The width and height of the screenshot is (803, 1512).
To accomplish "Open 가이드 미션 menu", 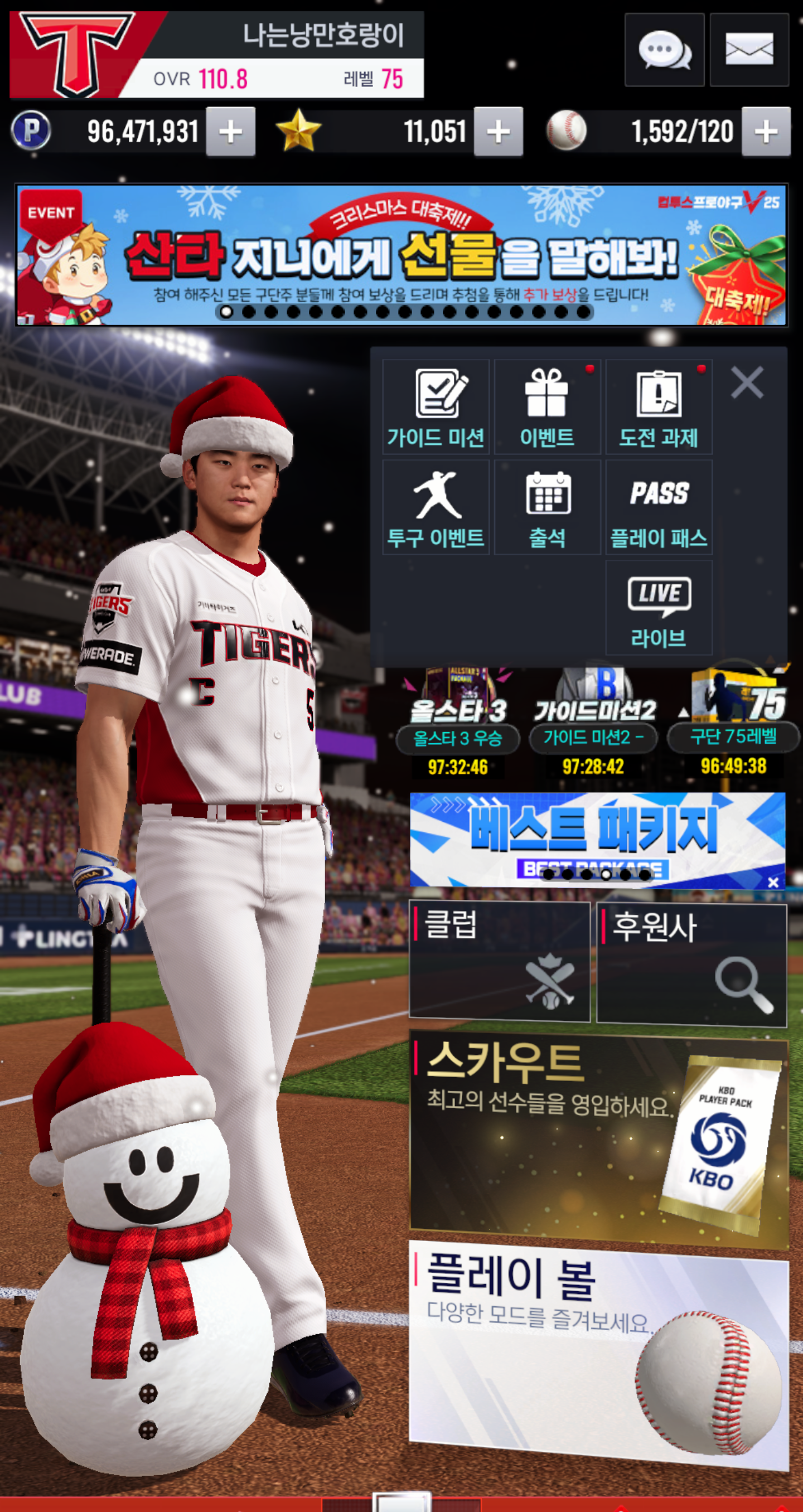I will coord(436,407).
